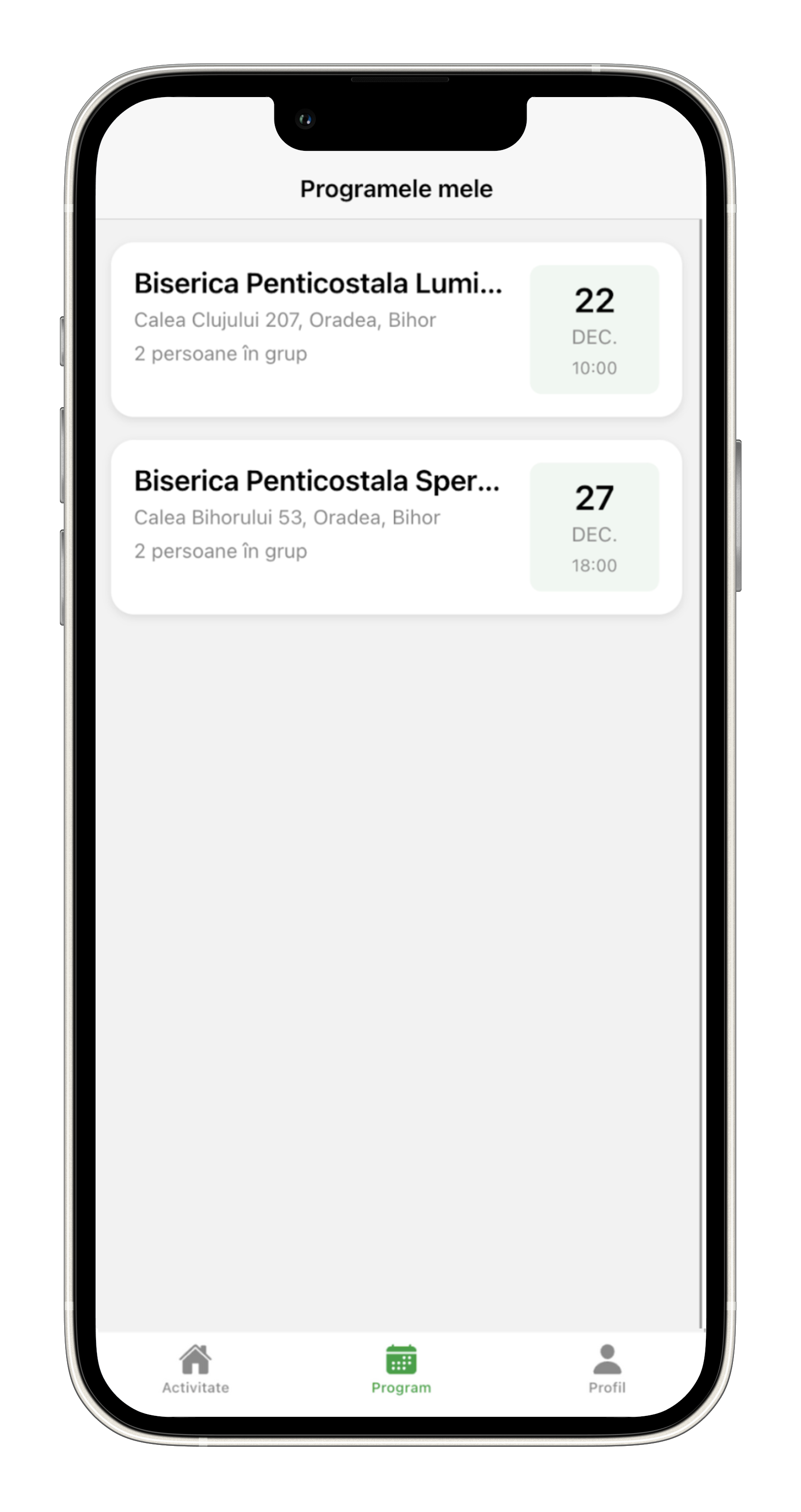Switch to the Activitate tab

click(195, 1369)
